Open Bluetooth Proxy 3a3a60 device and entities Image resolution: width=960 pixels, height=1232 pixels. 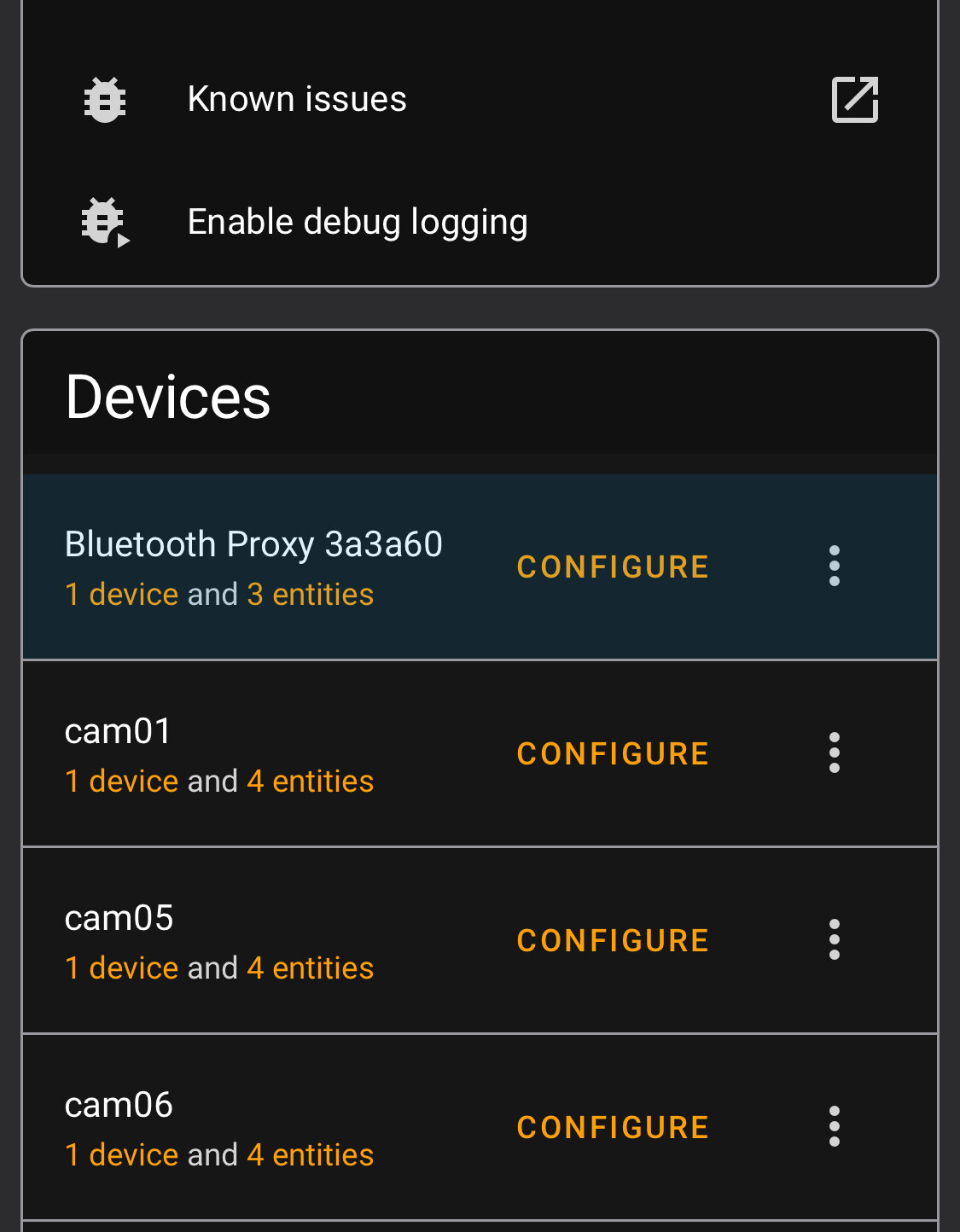tap(219, 595)
